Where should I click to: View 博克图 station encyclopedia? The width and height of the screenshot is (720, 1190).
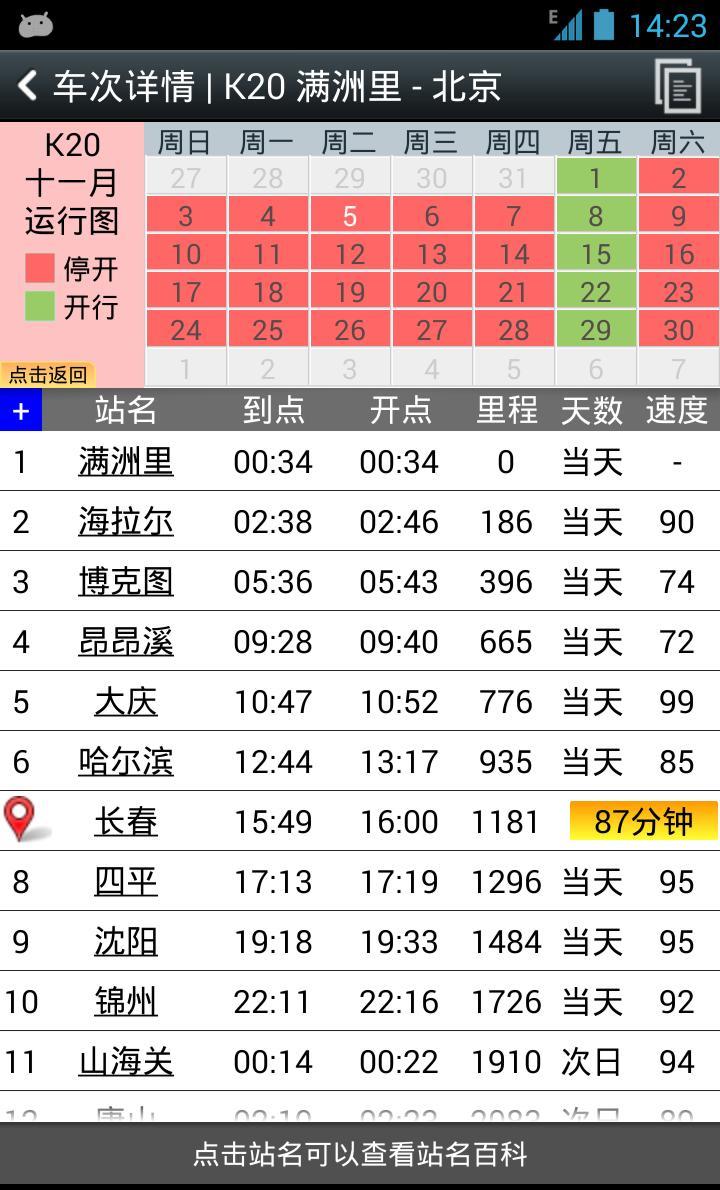126,582
